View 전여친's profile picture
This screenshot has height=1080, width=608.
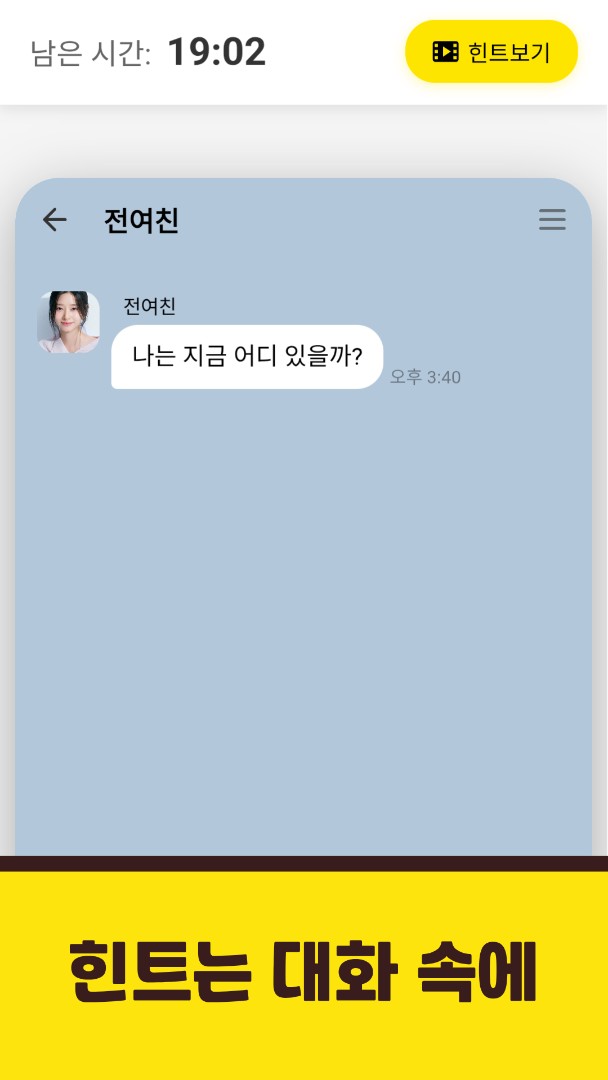click(69, 322)
